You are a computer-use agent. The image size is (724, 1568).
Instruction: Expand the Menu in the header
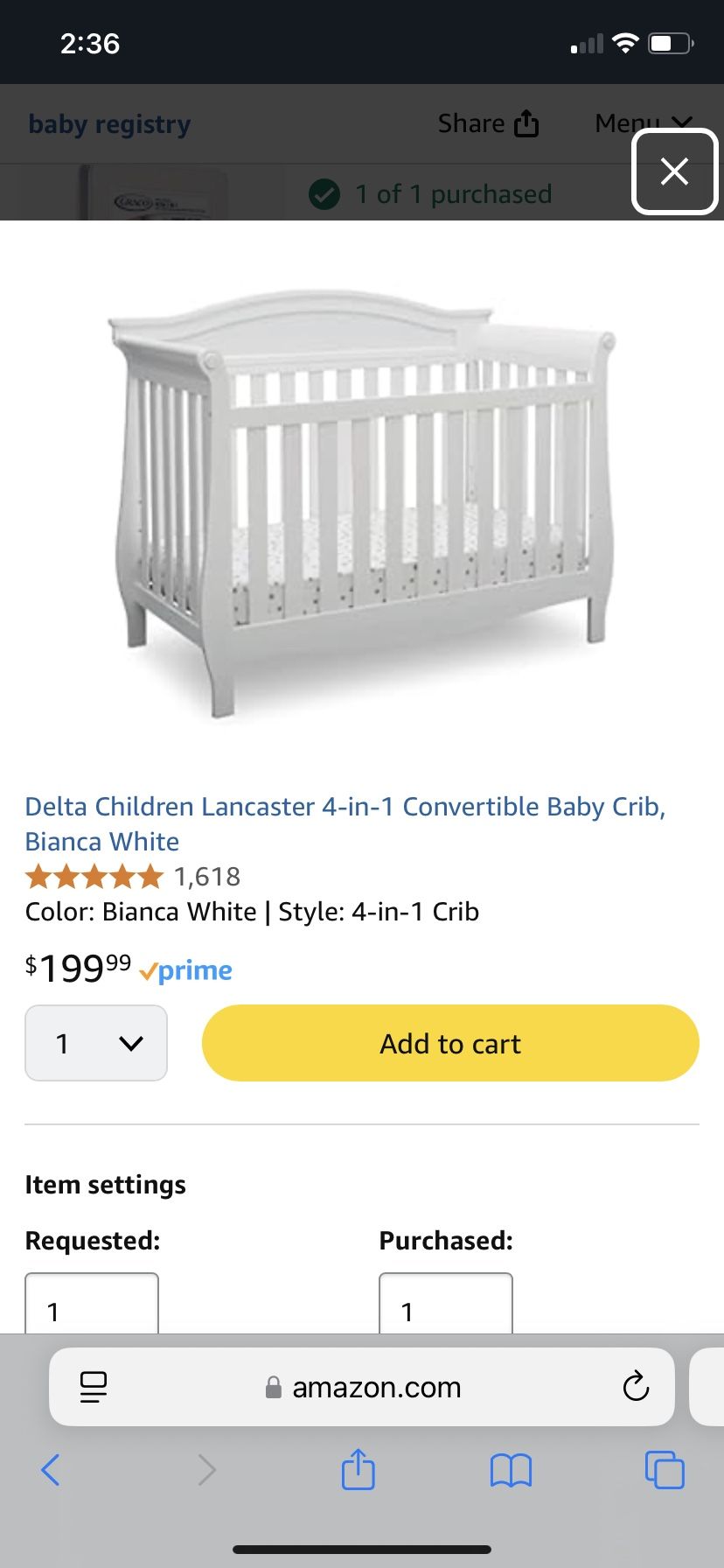(644, 123)
